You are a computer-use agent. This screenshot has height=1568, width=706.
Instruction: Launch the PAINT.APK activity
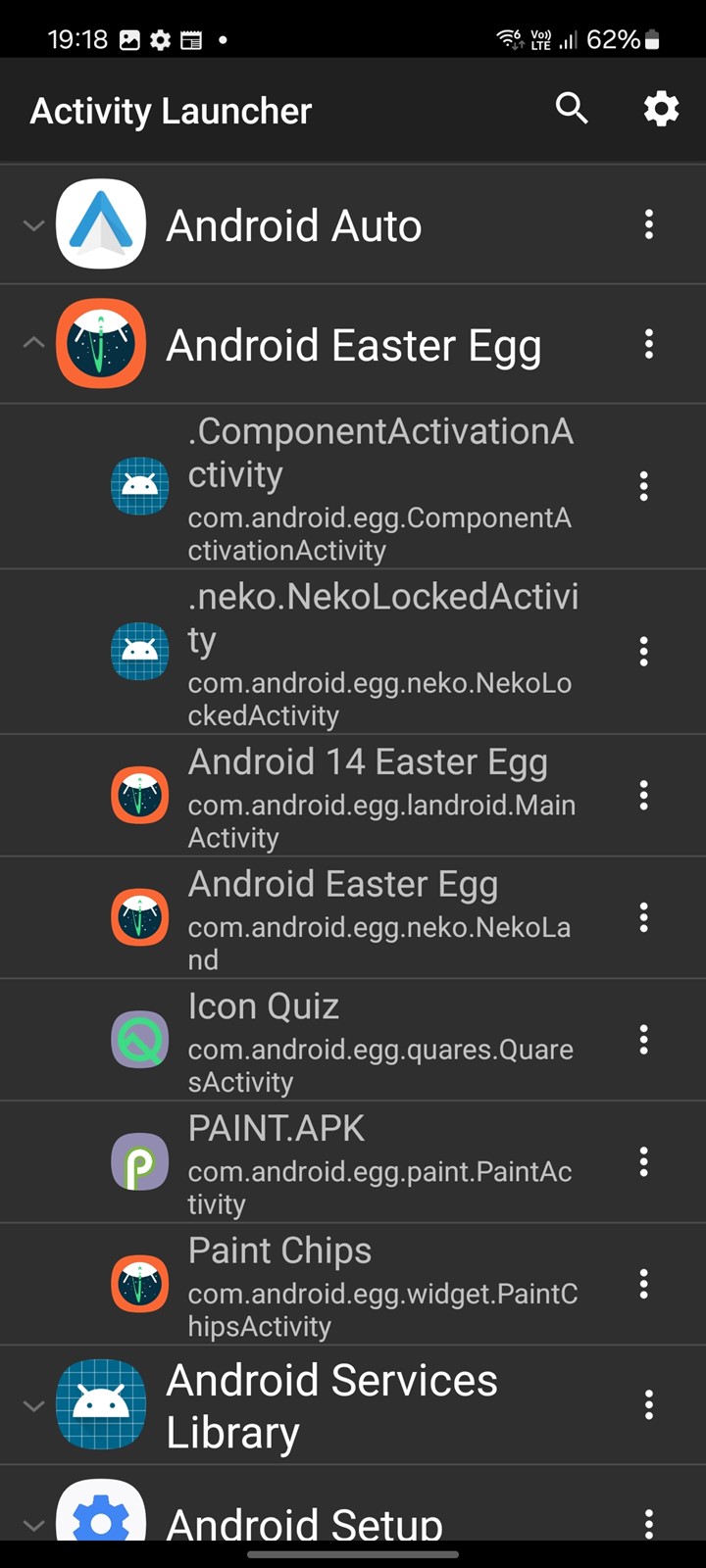[353, 1162]
